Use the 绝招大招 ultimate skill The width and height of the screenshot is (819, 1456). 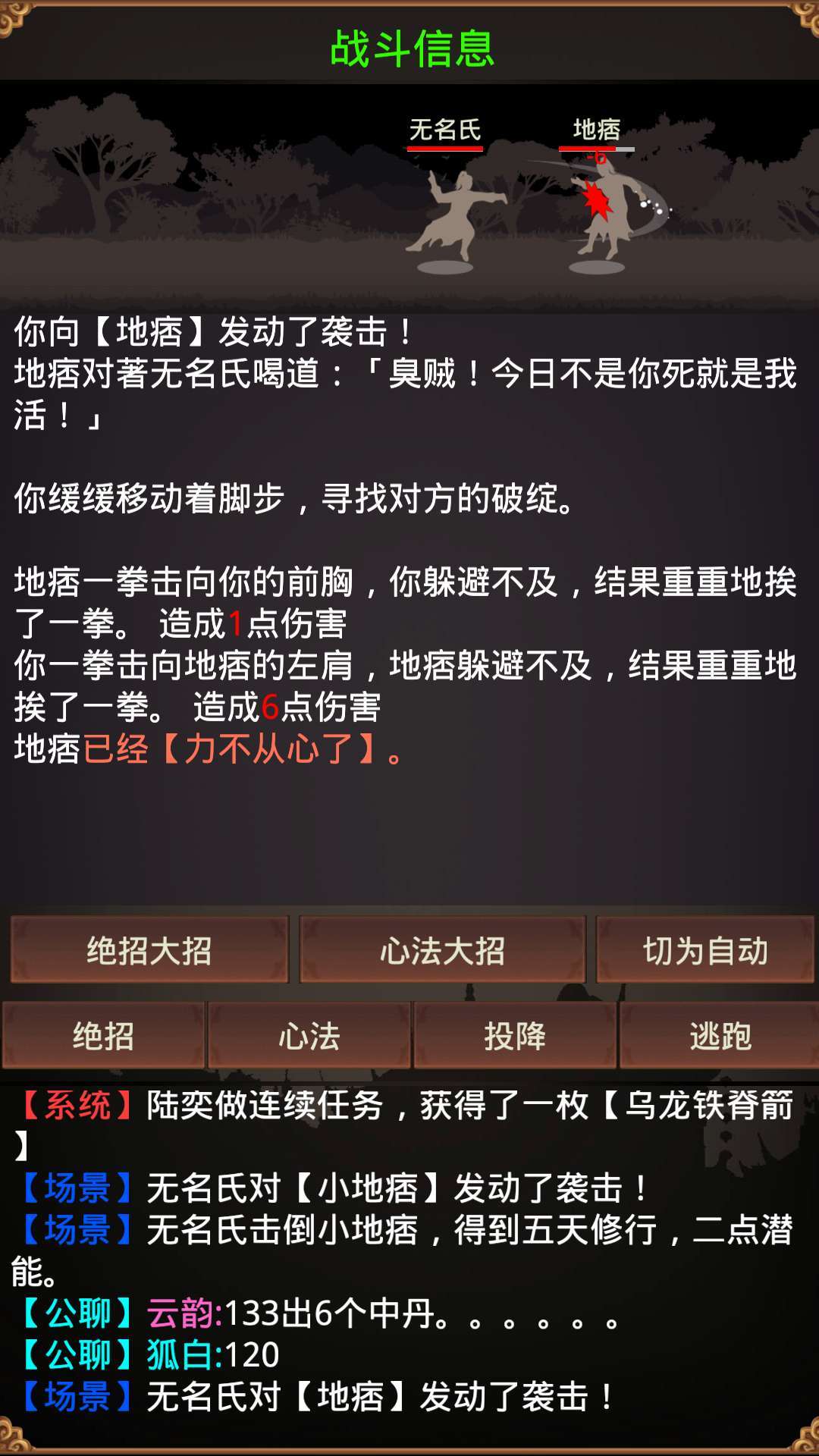coord(149,950)
